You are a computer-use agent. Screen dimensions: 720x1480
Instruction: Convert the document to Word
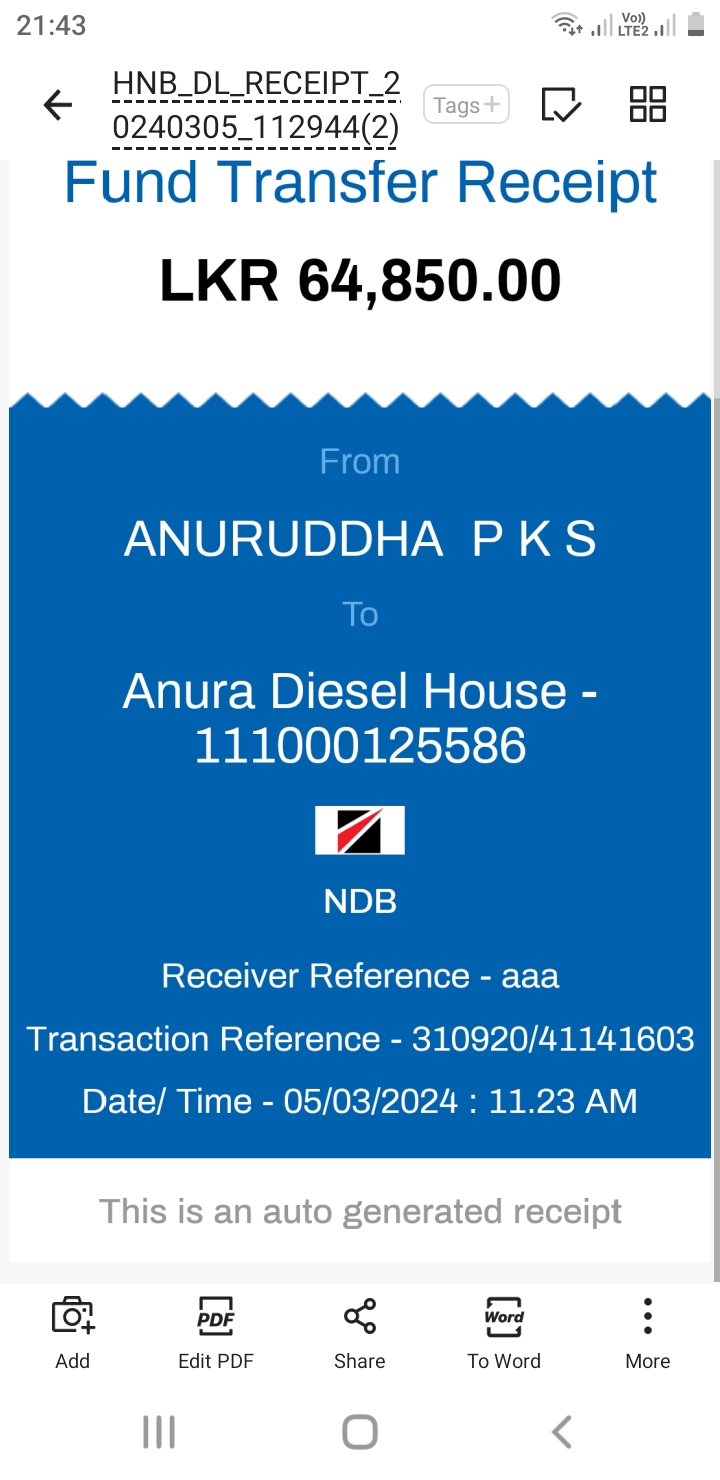tap(504, 1332)
